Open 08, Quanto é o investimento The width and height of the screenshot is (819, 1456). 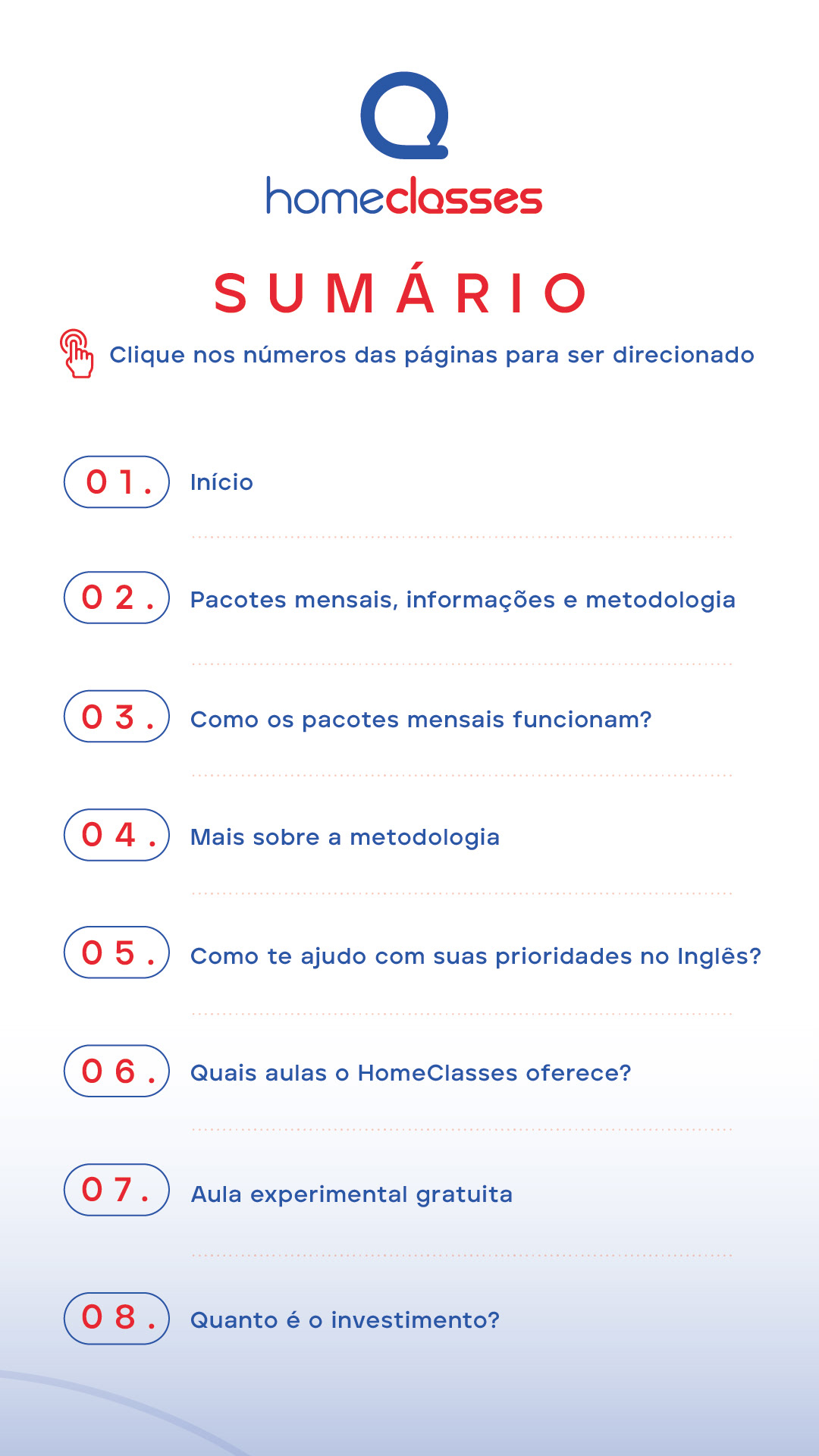[x=116, y=1318]
